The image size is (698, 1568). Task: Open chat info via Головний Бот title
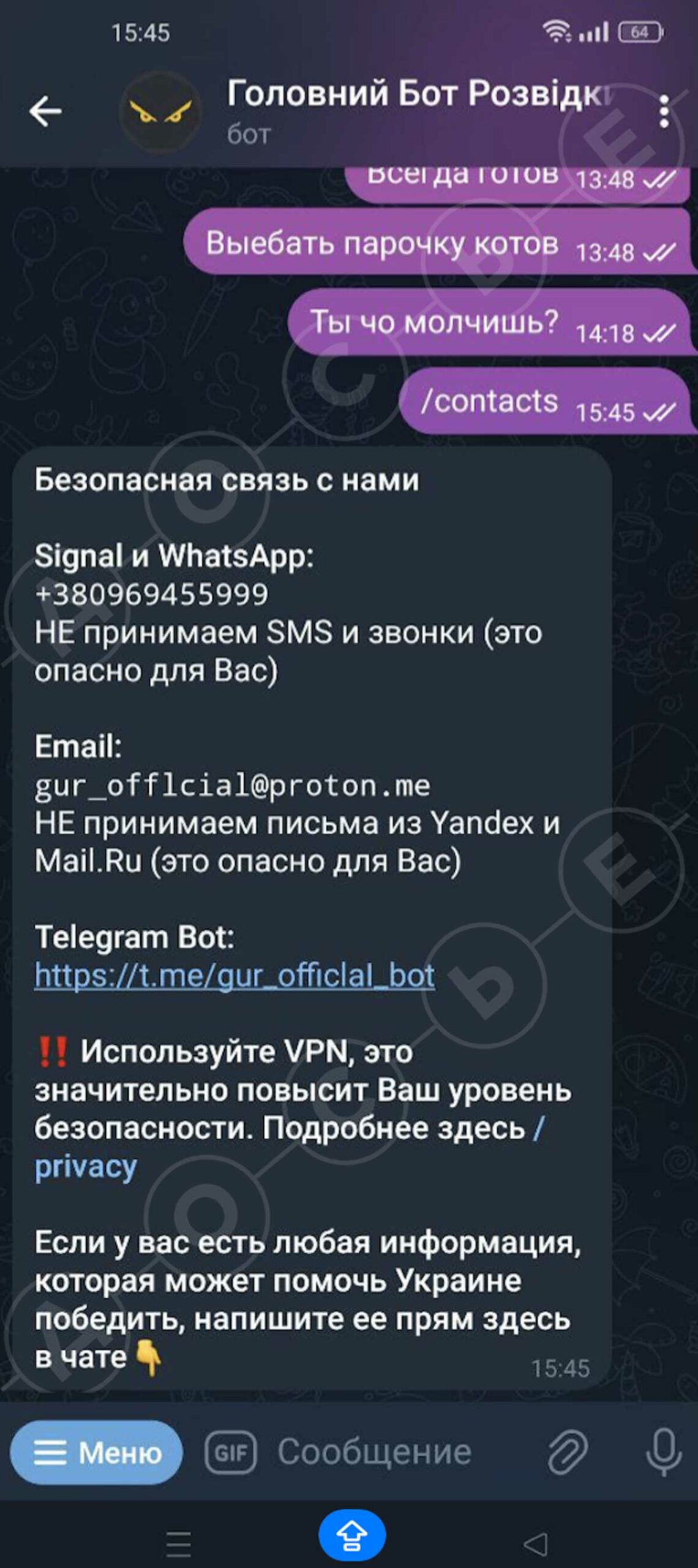[x=419, y=94]
